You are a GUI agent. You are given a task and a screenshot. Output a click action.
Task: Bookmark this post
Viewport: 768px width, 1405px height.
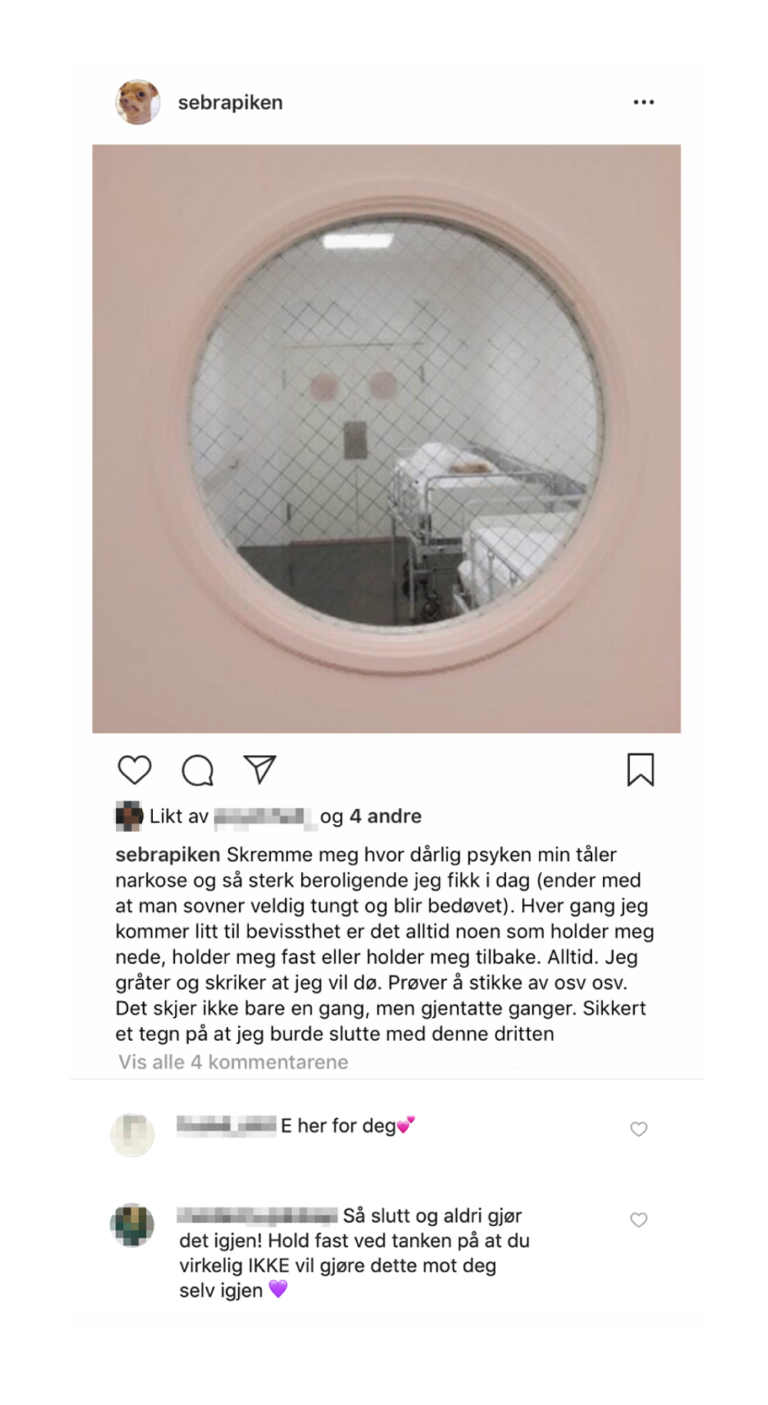coord(640,770)
